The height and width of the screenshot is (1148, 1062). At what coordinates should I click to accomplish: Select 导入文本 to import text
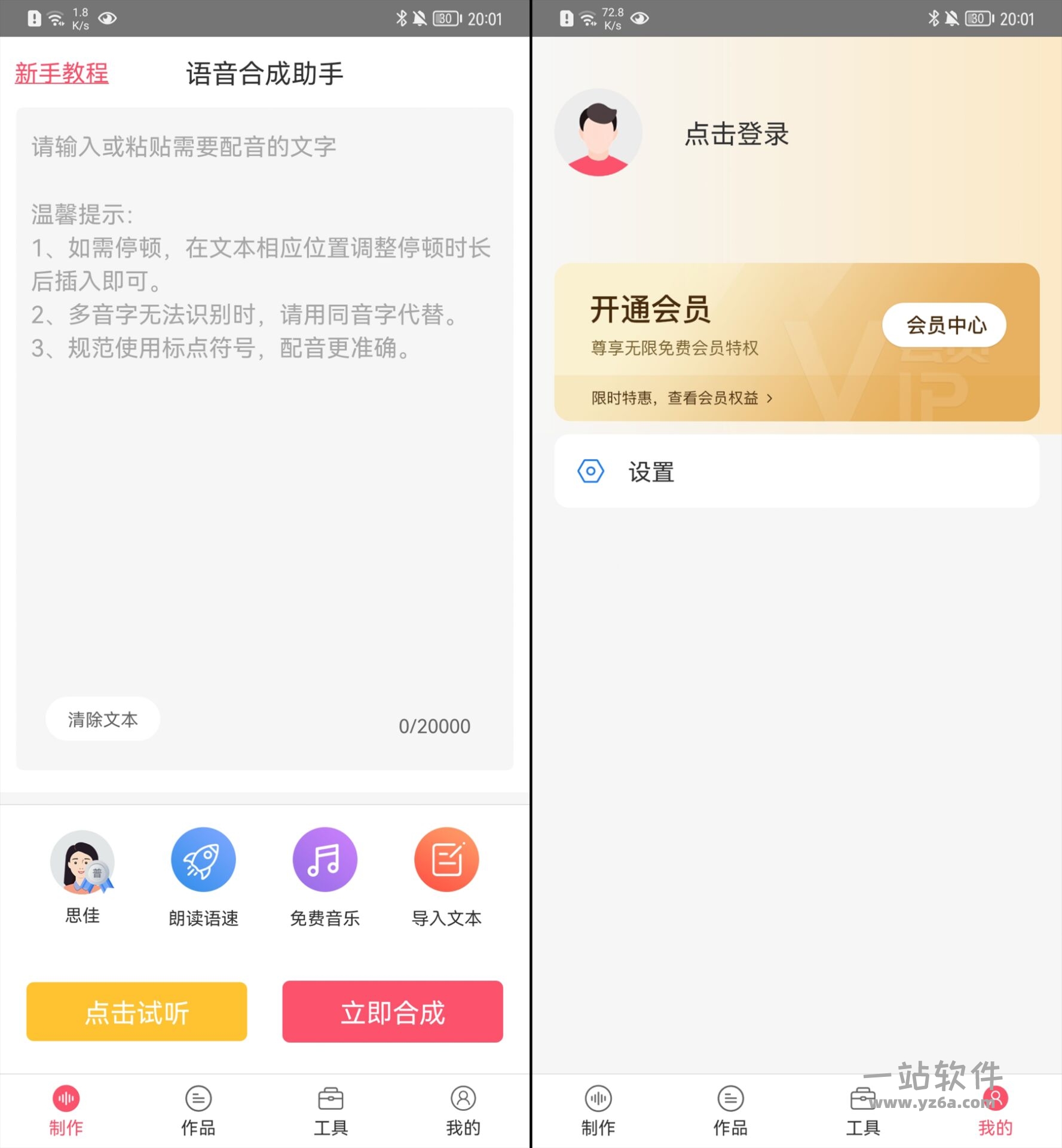[x=446, y=861]
